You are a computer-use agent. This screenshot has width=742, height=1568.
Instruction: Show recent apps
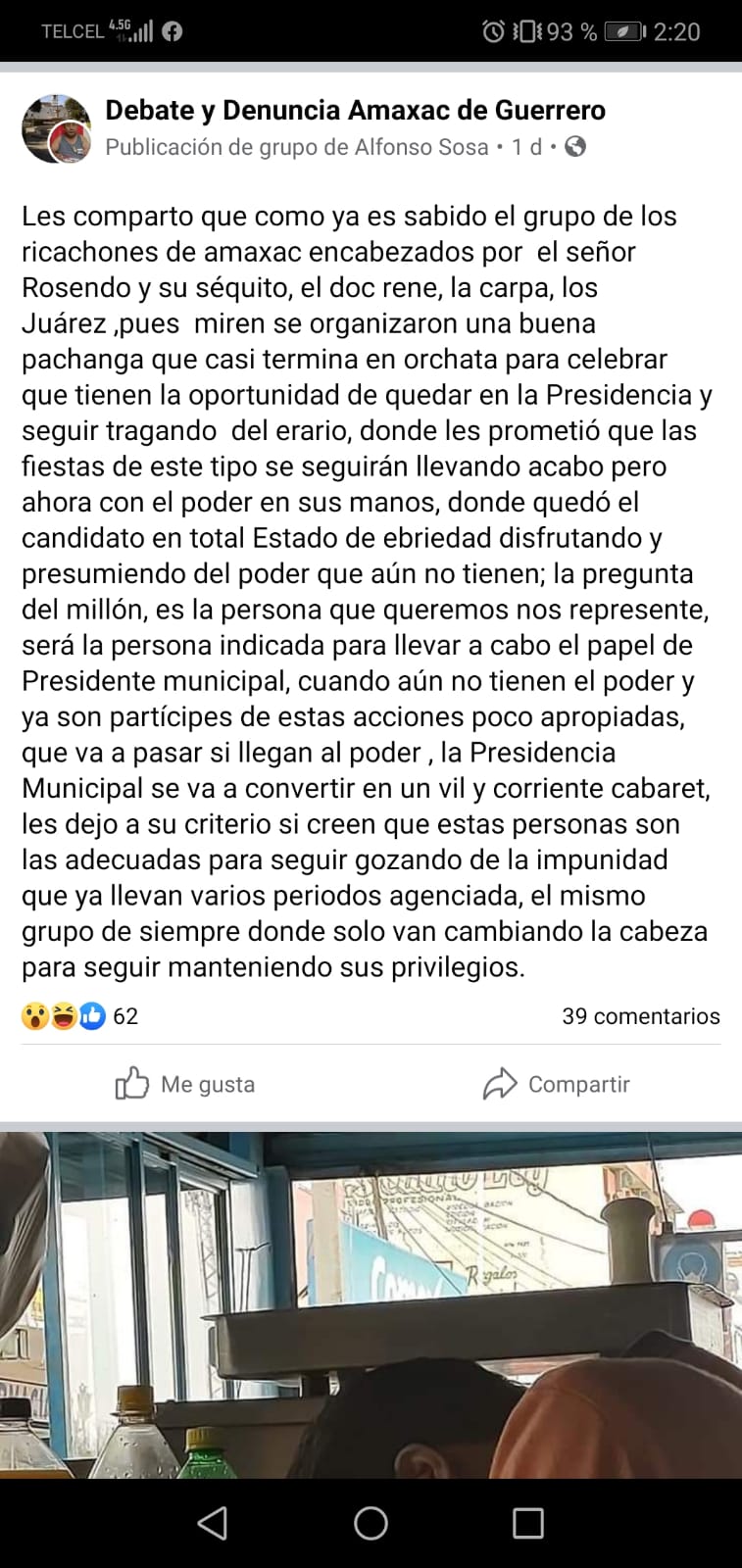pos(528,1523)
